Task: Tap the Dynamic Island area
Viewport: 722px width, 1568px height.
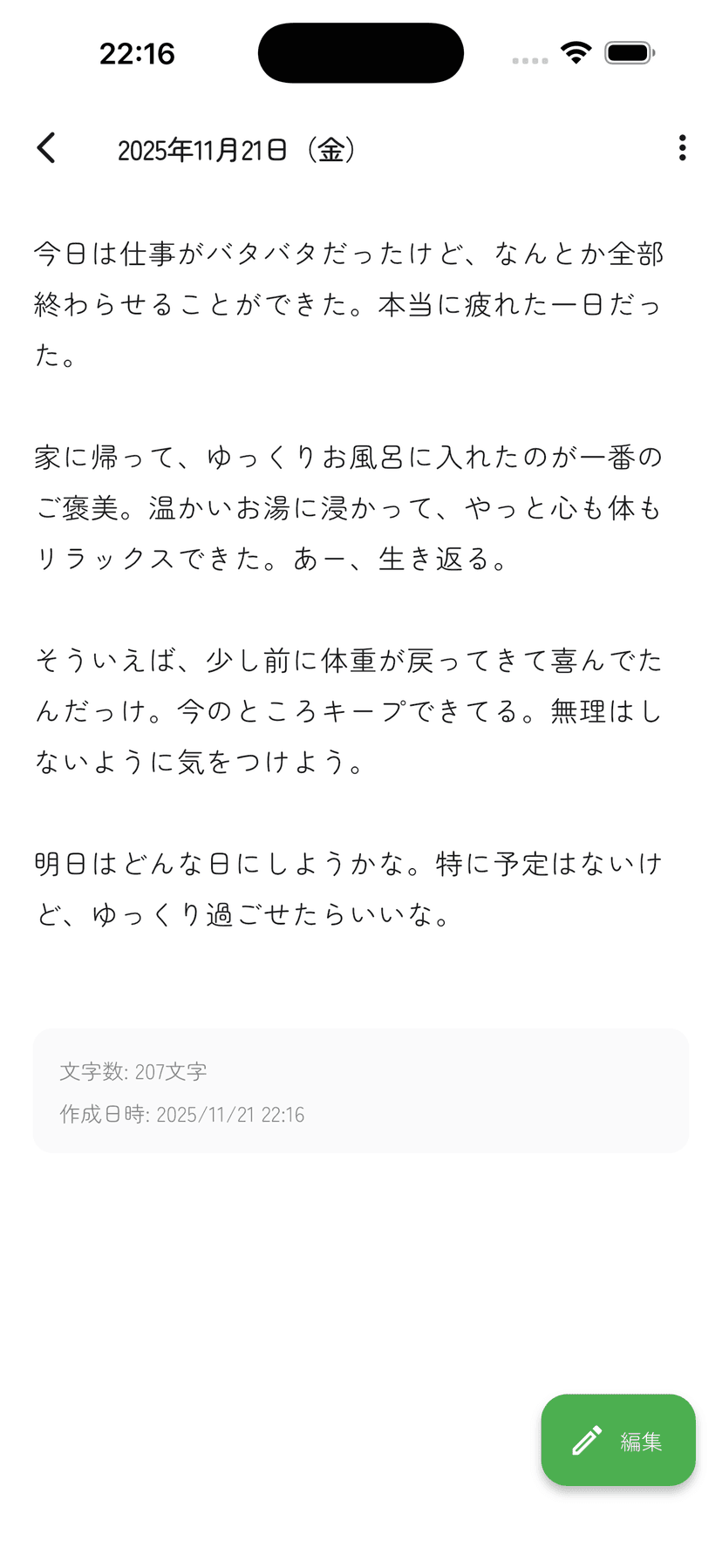Action: tap(360, 52)
